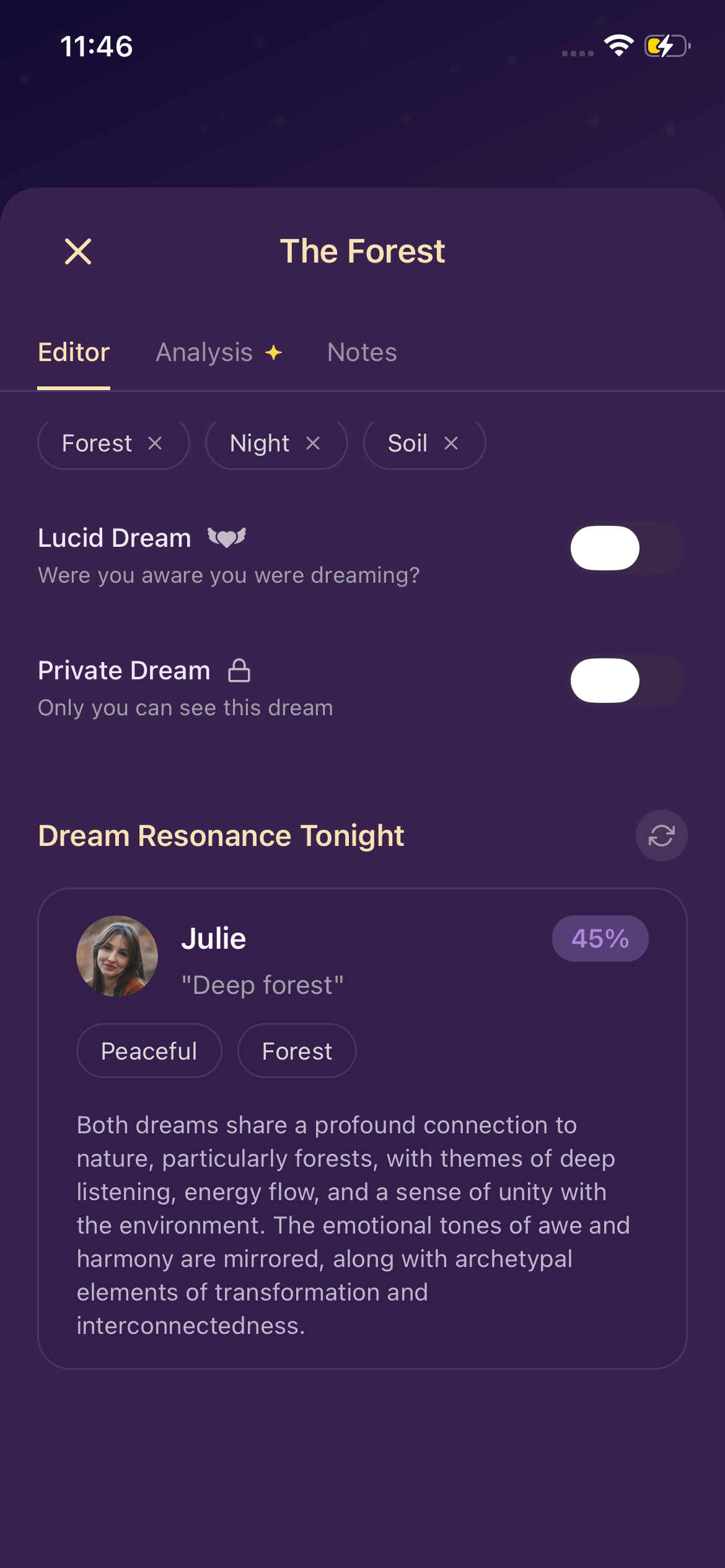The image size is (725, 1568).
Task: Refresh Dream Resonance Tonight
Action: pos(661,835)
